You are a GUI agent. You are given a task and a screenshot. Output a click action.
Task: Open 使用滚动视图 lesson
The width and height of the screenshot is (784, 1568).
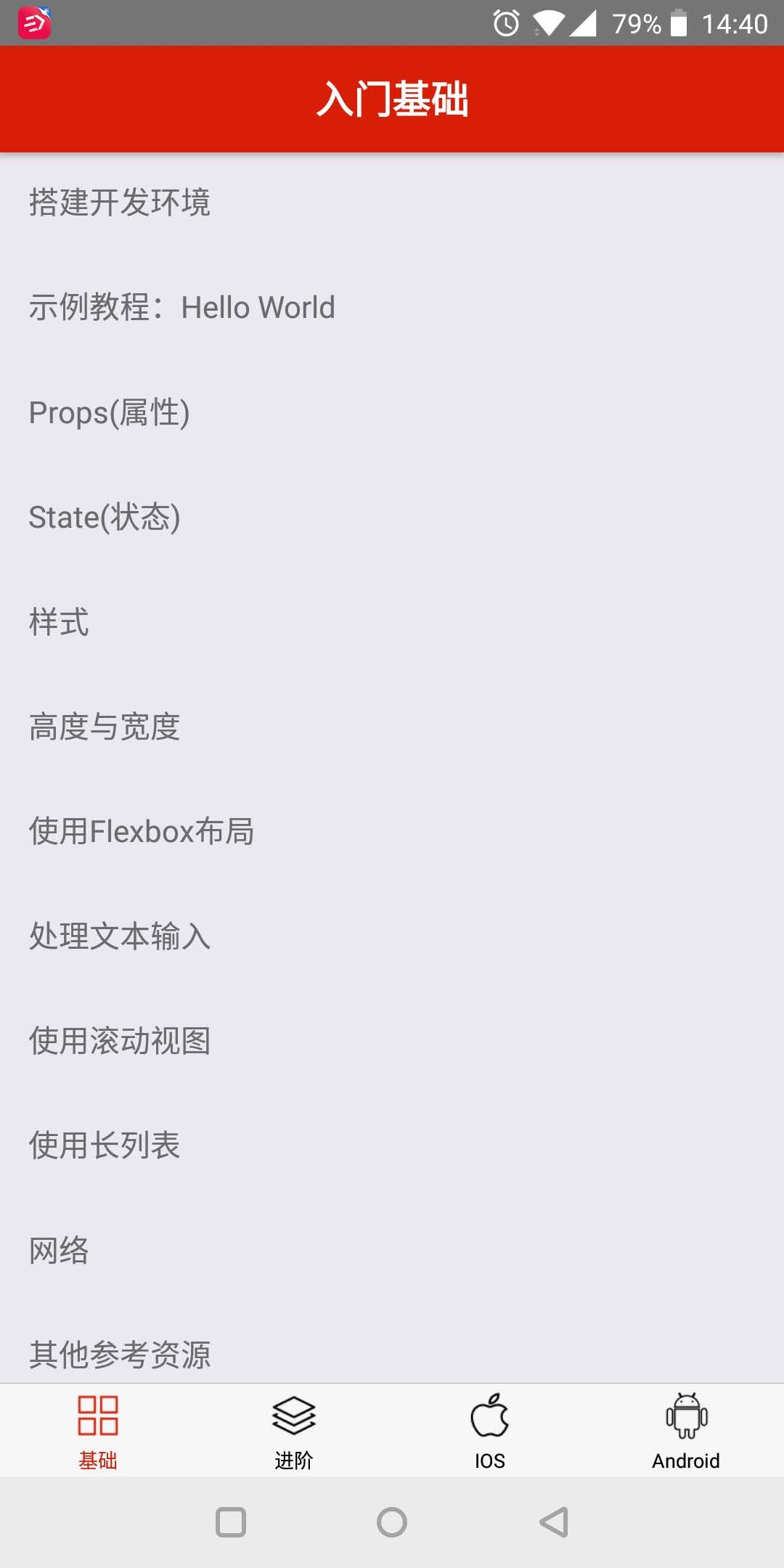392,1040
